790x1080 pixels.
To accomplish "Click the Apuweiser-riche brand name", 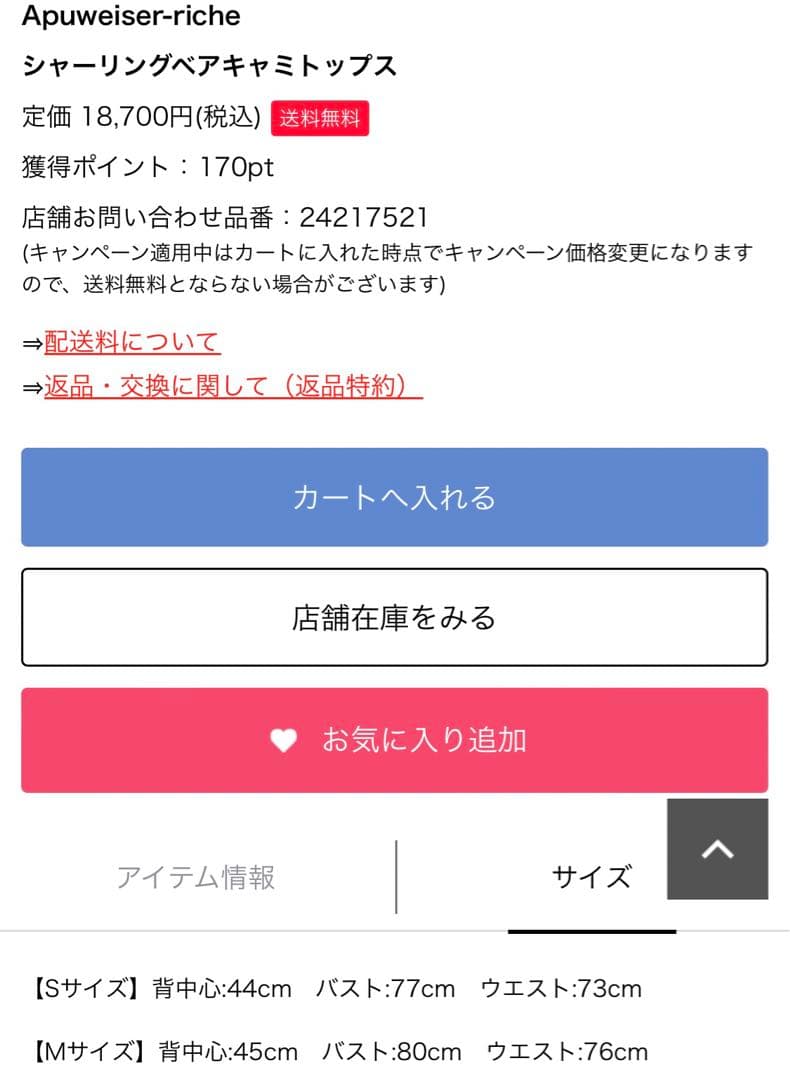I will pyautogui.click(x=130, y=16).
